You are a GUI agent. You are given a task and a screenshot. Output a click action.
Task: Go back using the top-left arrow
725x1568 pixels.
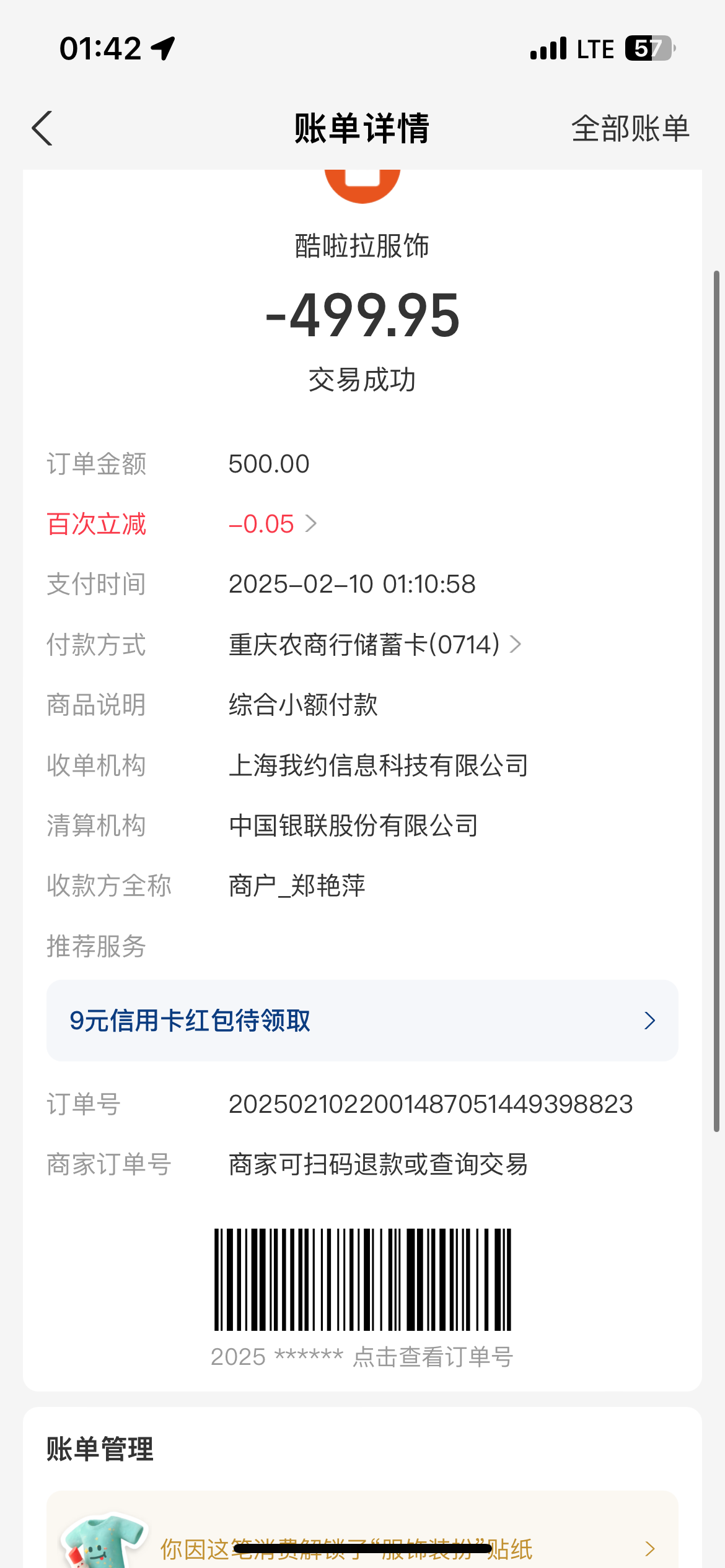[x=42, y=129]
